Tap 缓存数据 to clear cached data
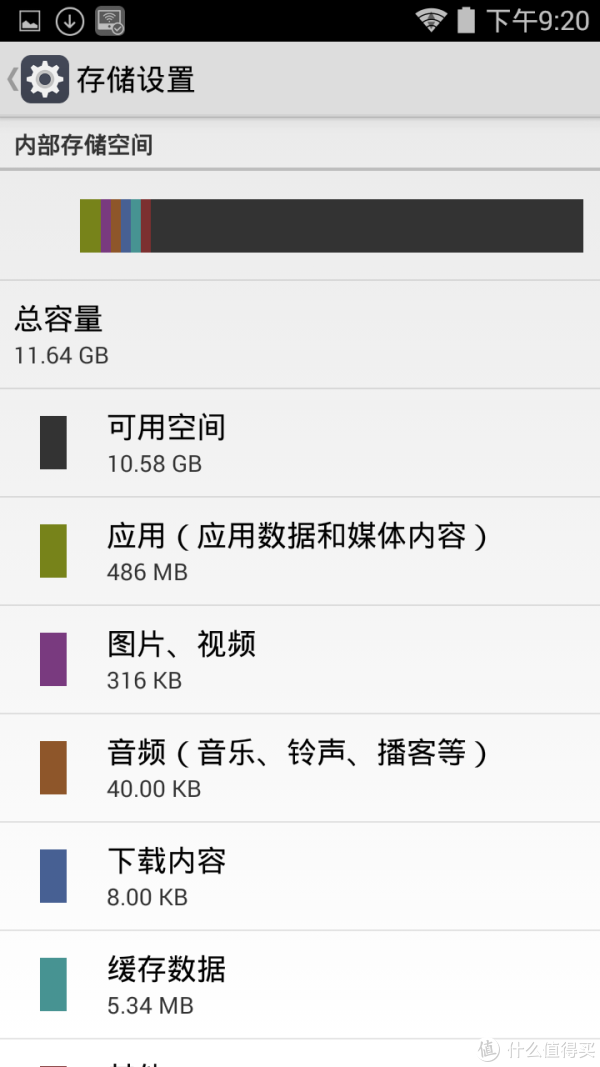Screen dimensions: 600x1067 [300, 984]
